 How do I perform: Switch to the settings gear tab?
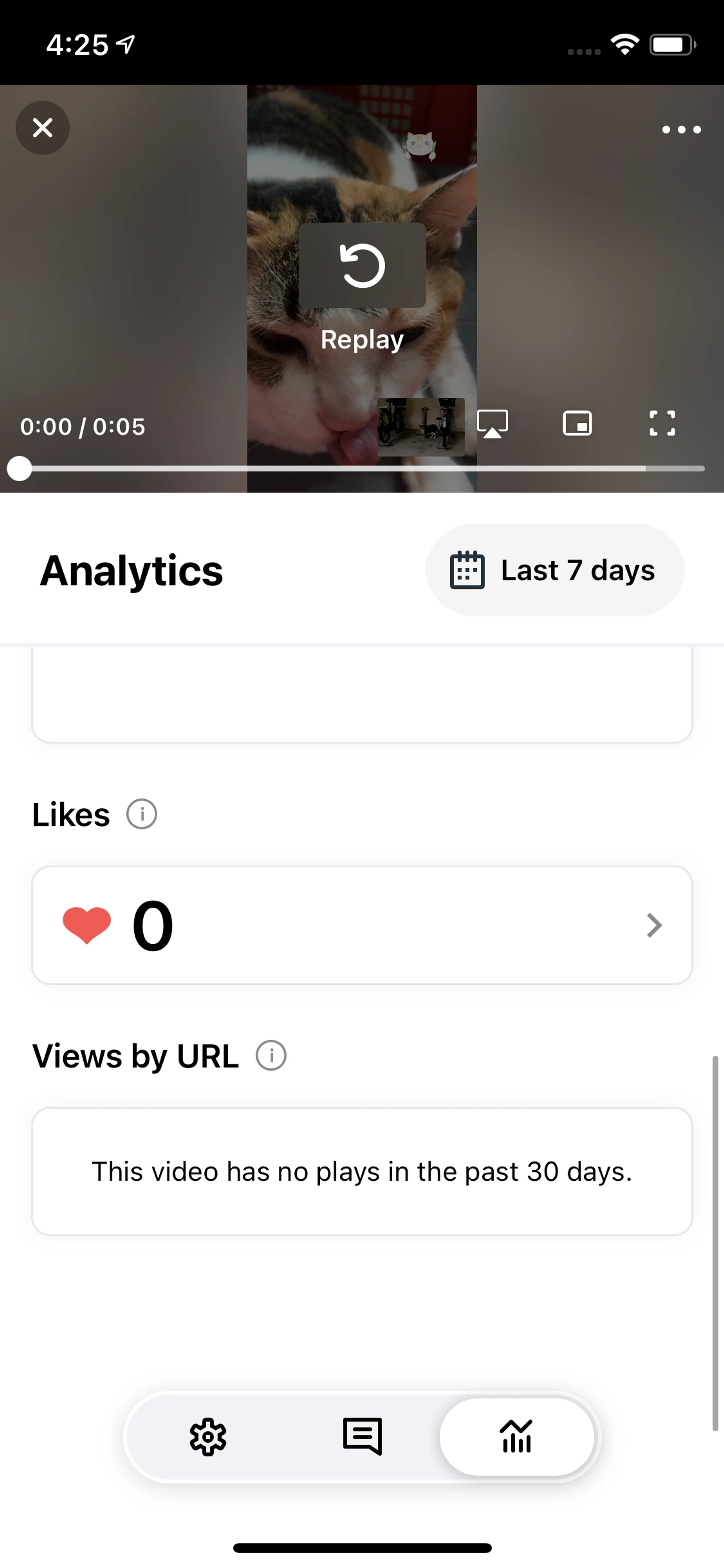208,1436
